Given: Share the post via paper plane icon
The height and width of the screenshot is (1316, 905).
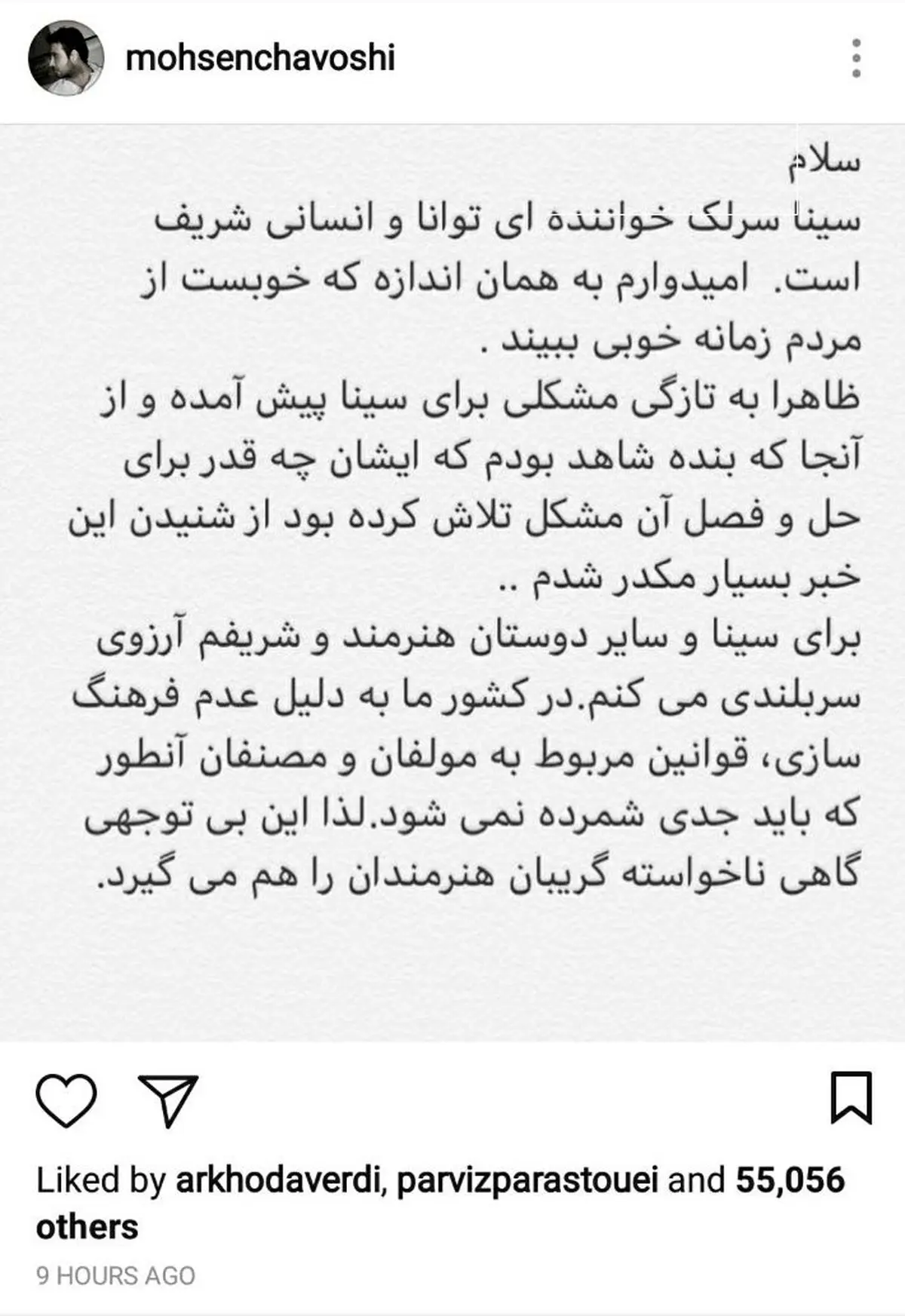Looking at the screenshot, I should (168, 1100).
